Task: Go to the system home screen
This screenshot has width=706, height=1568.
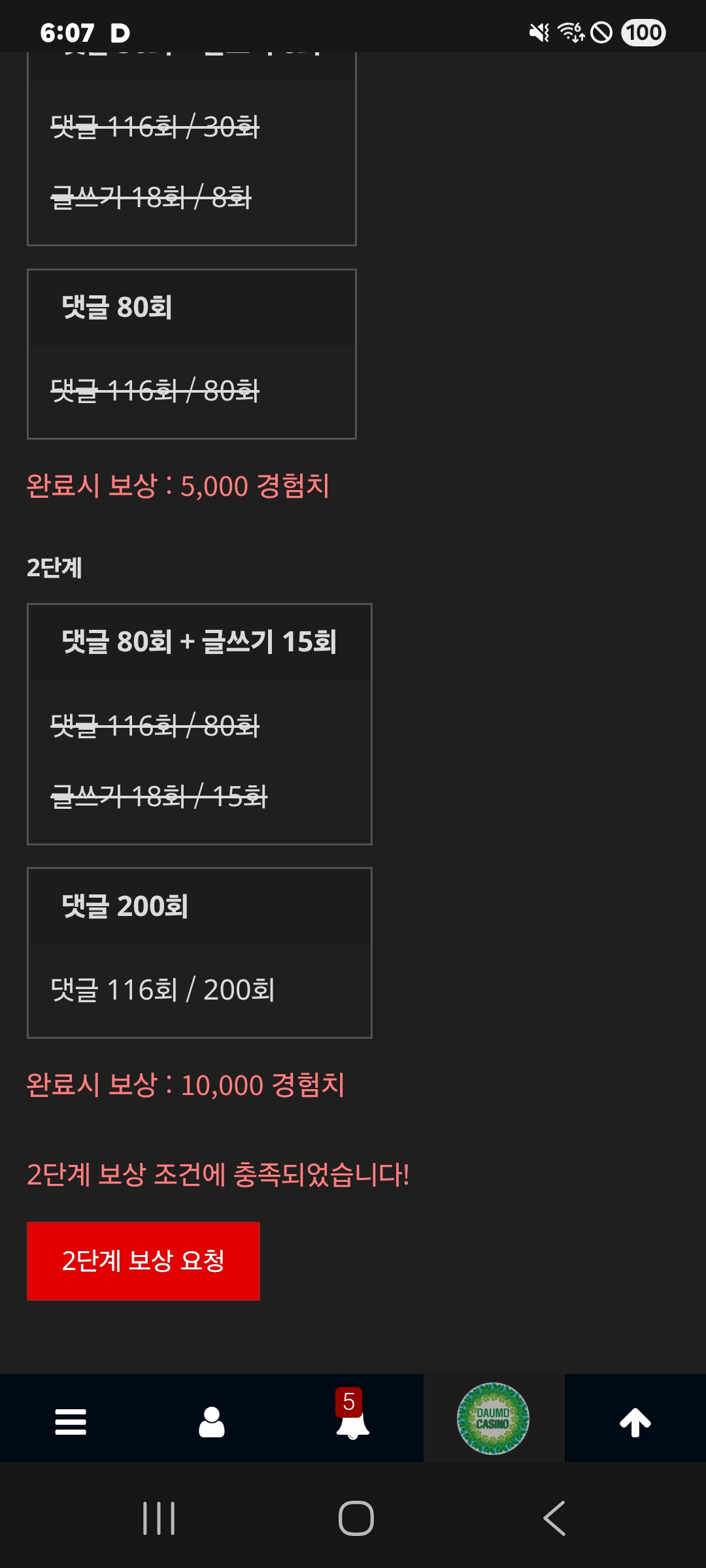Action: (356, 1518)
